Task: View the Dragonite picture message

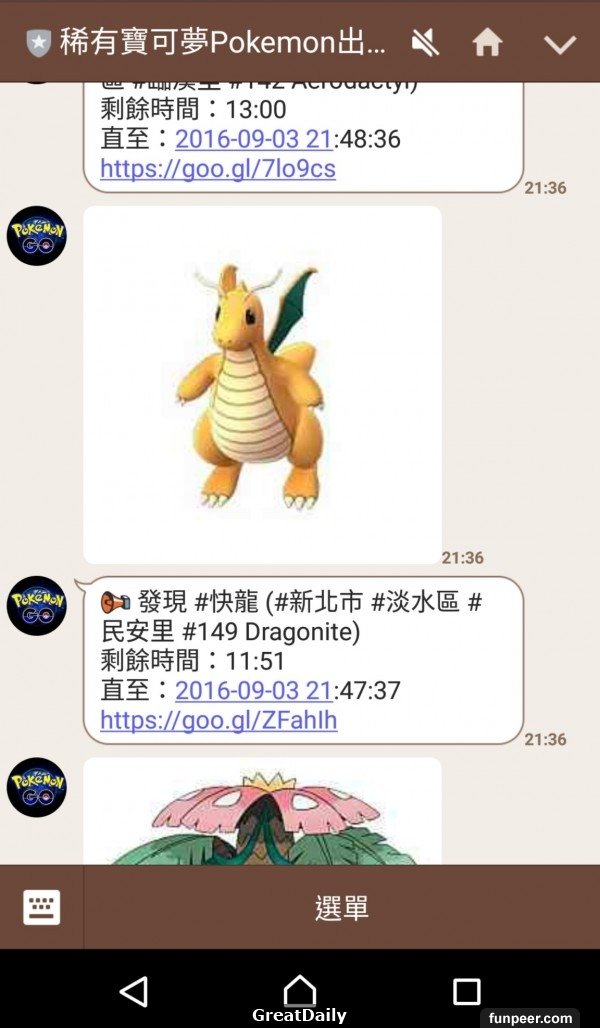Action: click(x=262, y=385)
